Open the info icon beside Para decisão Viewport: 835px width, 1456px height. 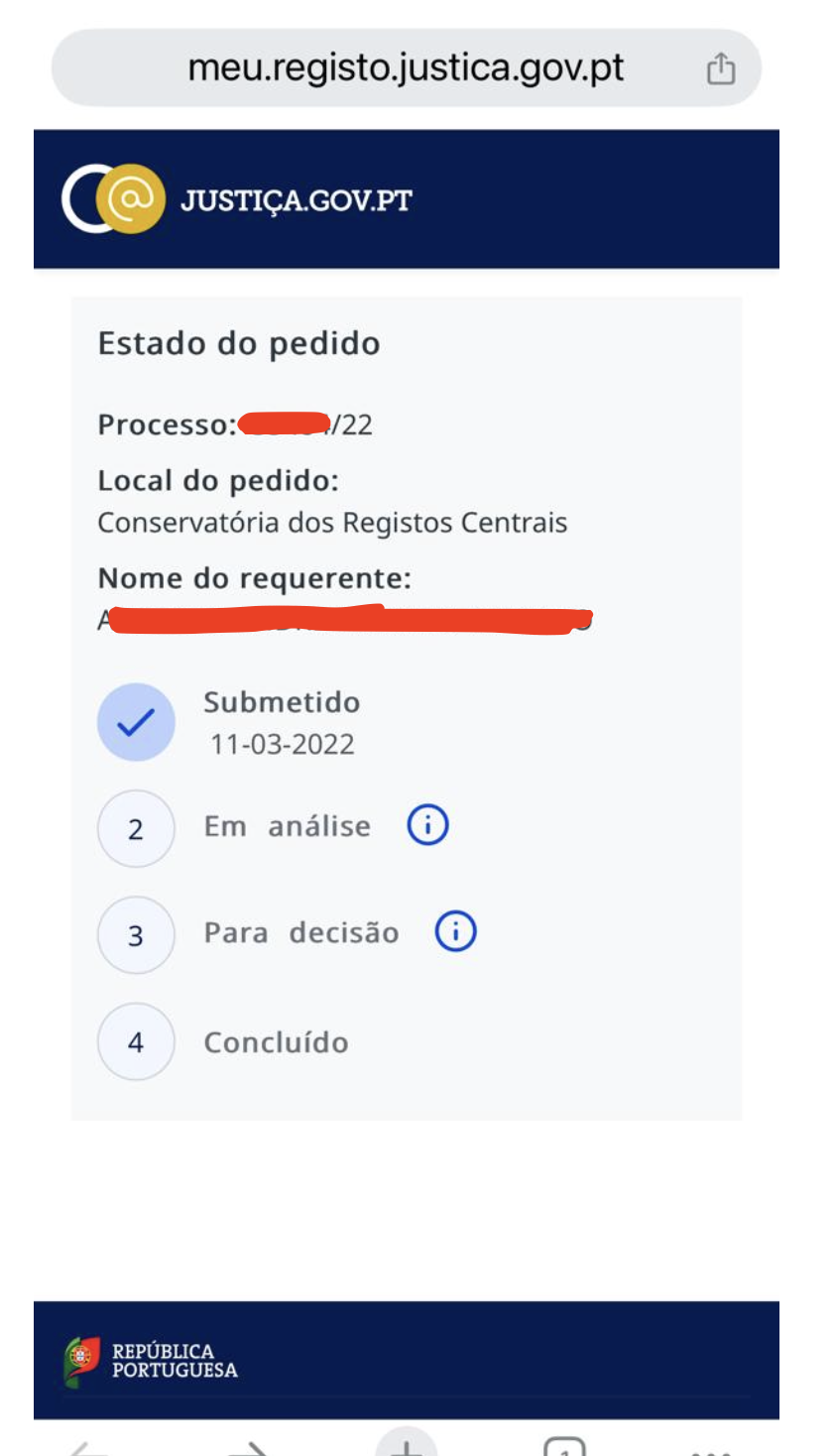click(x=456, y=931)
